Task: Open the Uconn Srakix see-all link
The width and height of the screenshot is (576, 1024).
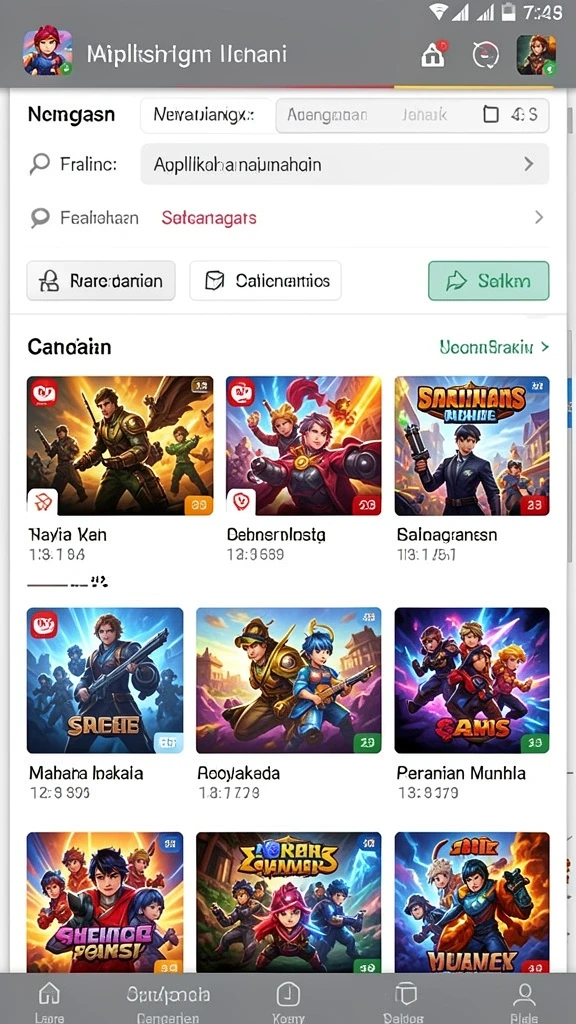Action: point(494,347)
